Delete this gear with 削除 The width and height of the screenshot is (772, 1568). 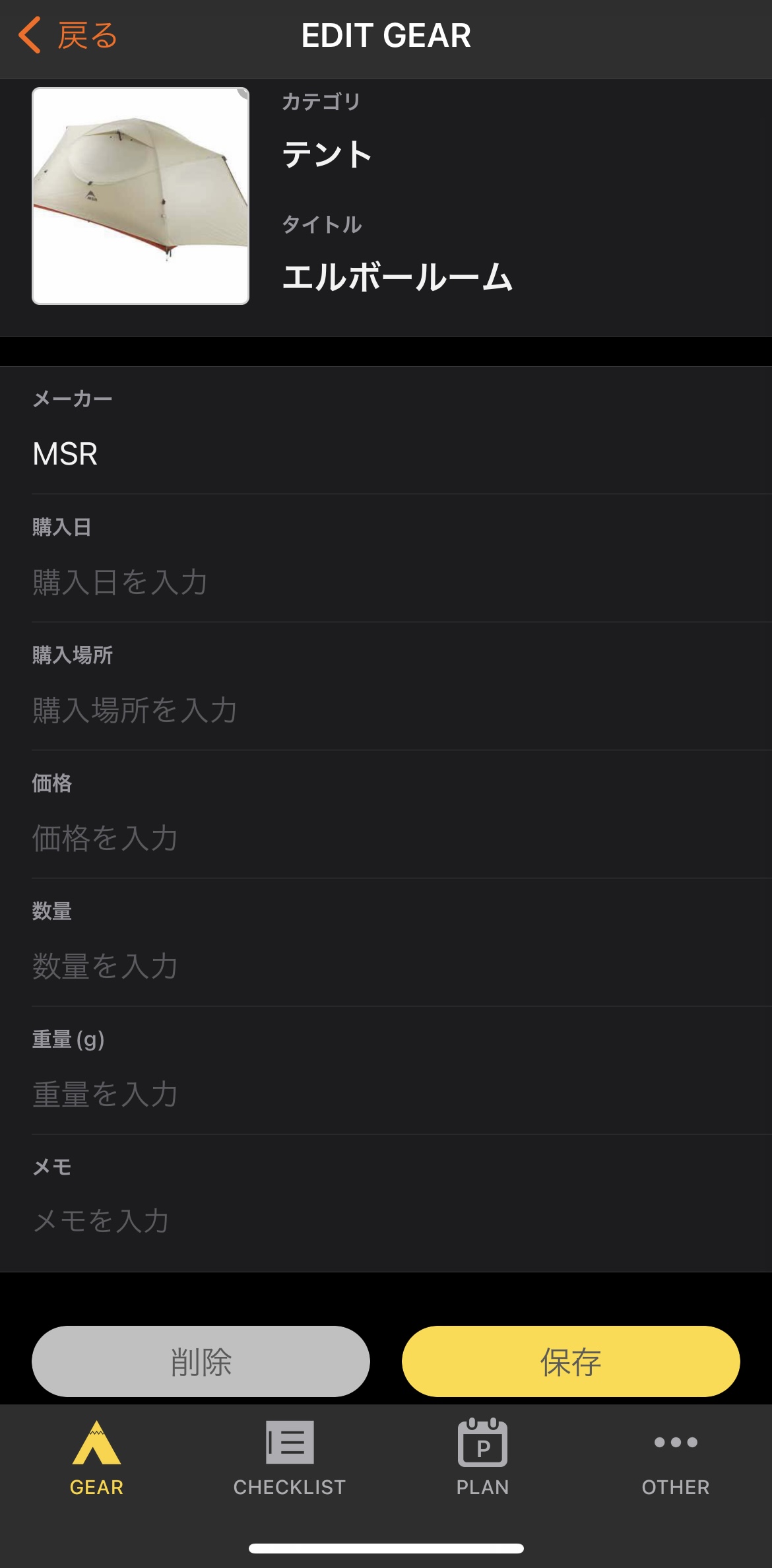pos(201,1361)
